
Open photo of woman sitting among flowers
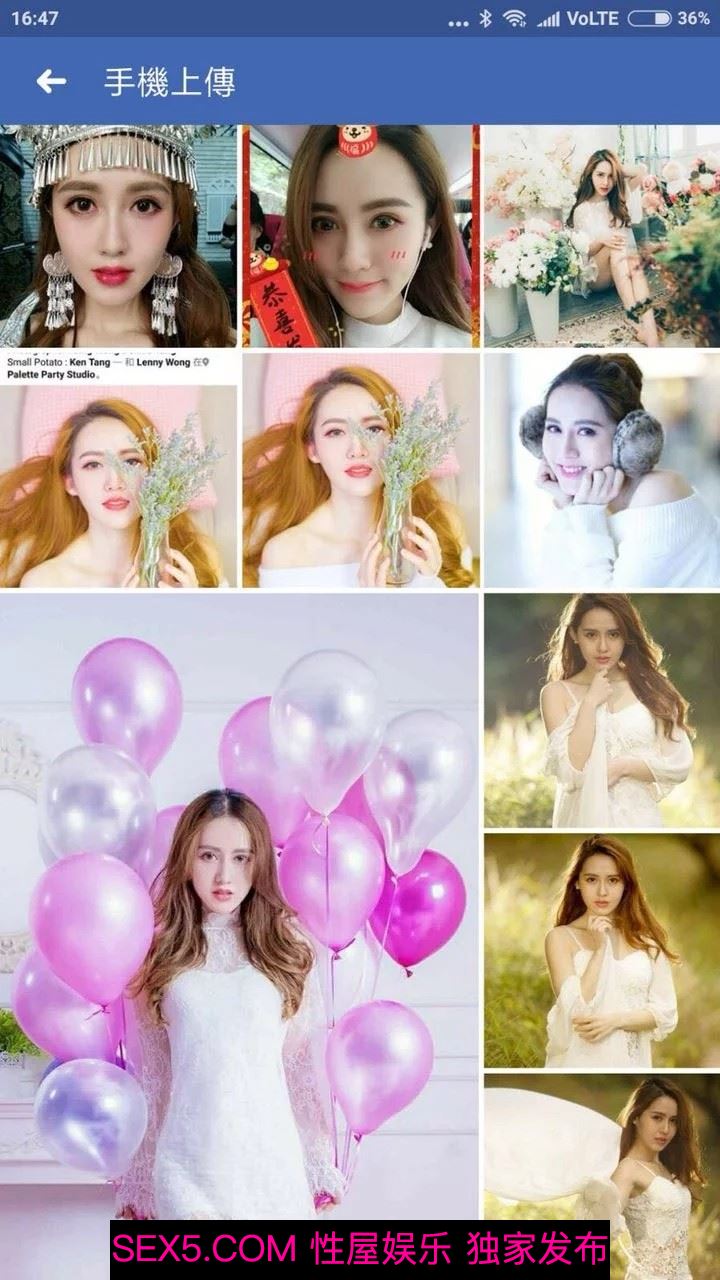tap(601, 236)
